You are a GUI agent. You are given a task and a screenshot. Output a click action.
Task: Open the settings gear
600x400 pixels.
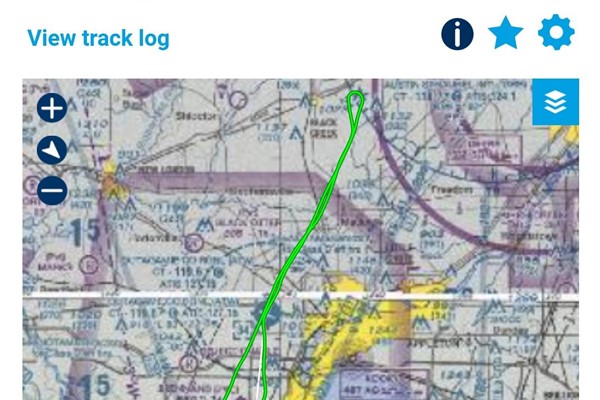click(x=556, y=33)
